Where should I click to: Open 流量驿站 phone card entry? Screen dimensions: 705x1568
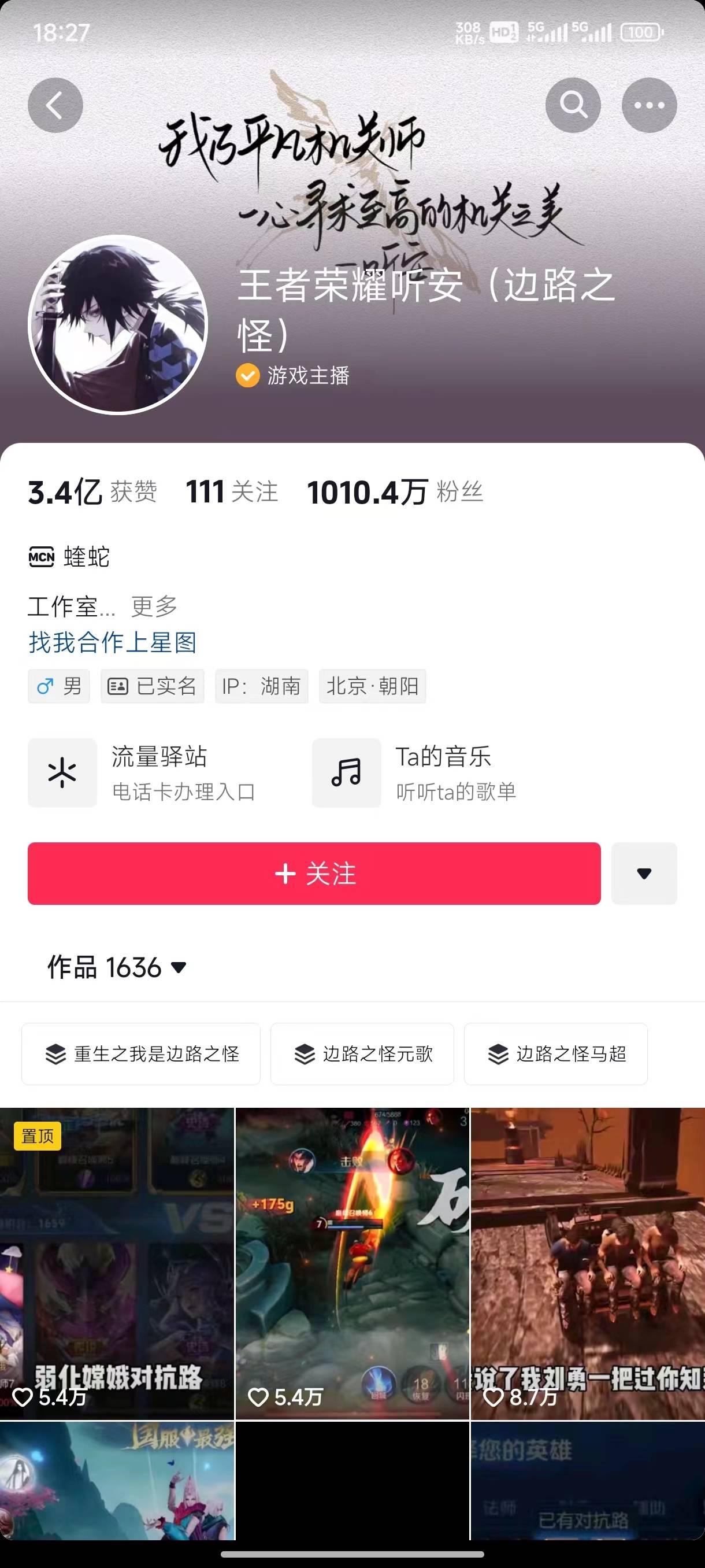(x=143, y=773)
